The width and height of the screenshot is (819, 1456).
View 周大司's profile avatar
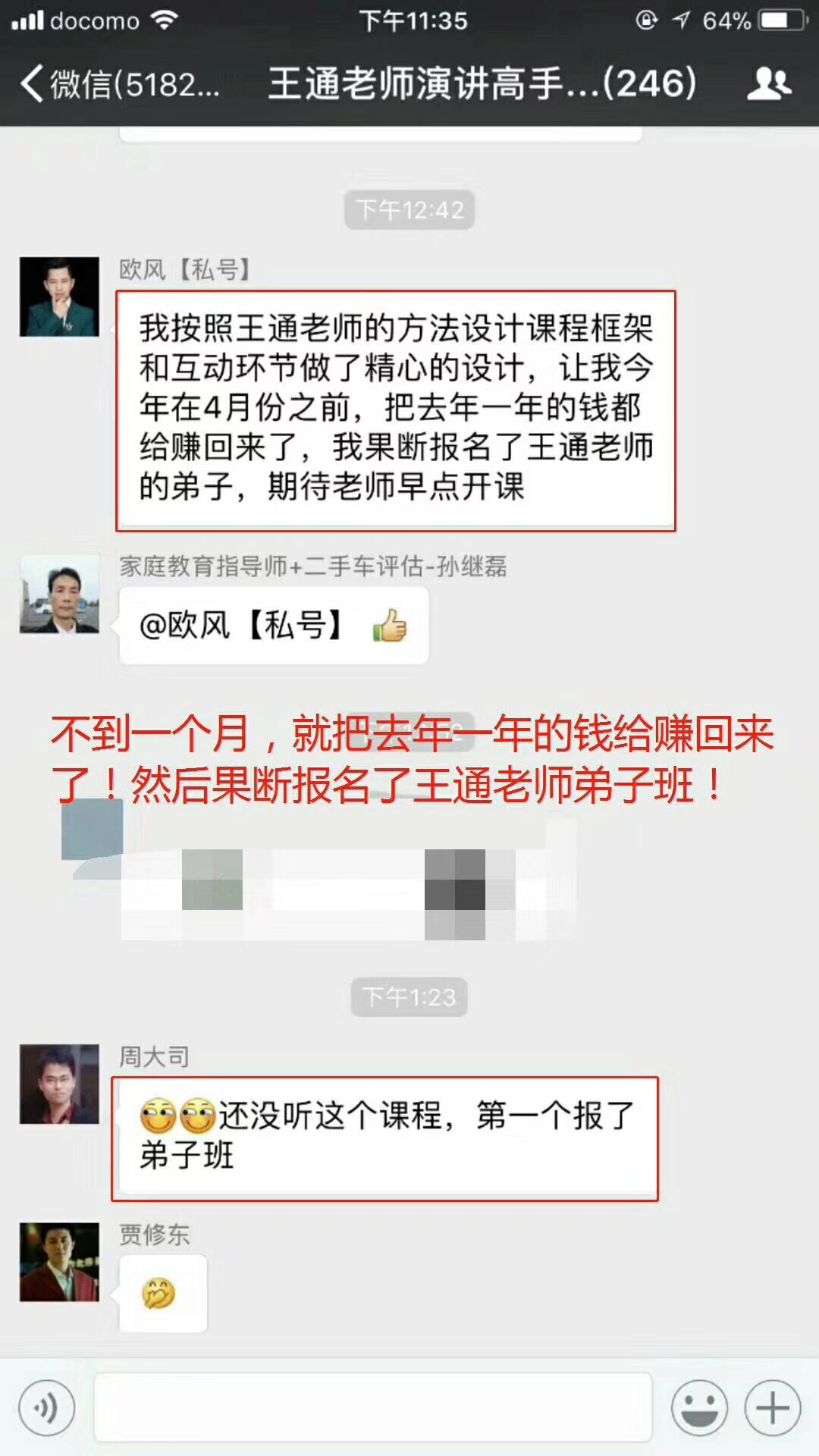[x=59, y=1084]
